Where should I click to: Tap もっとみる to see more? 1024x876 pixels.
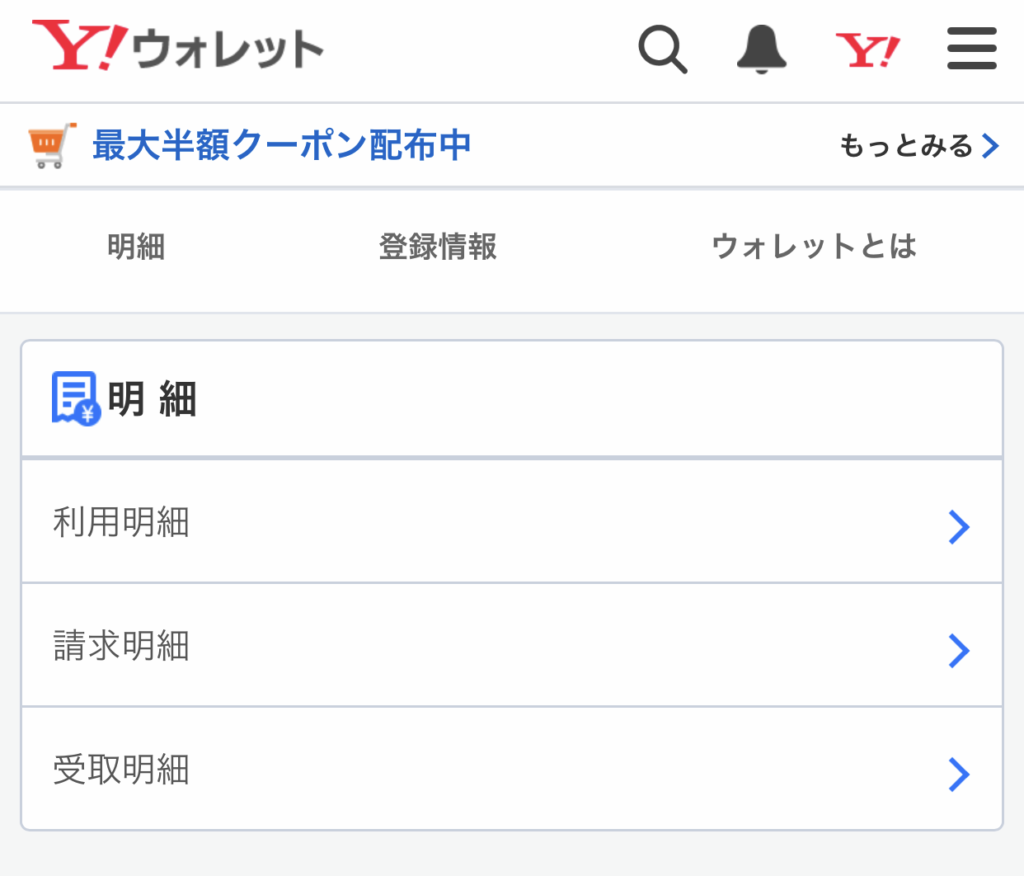918,147
